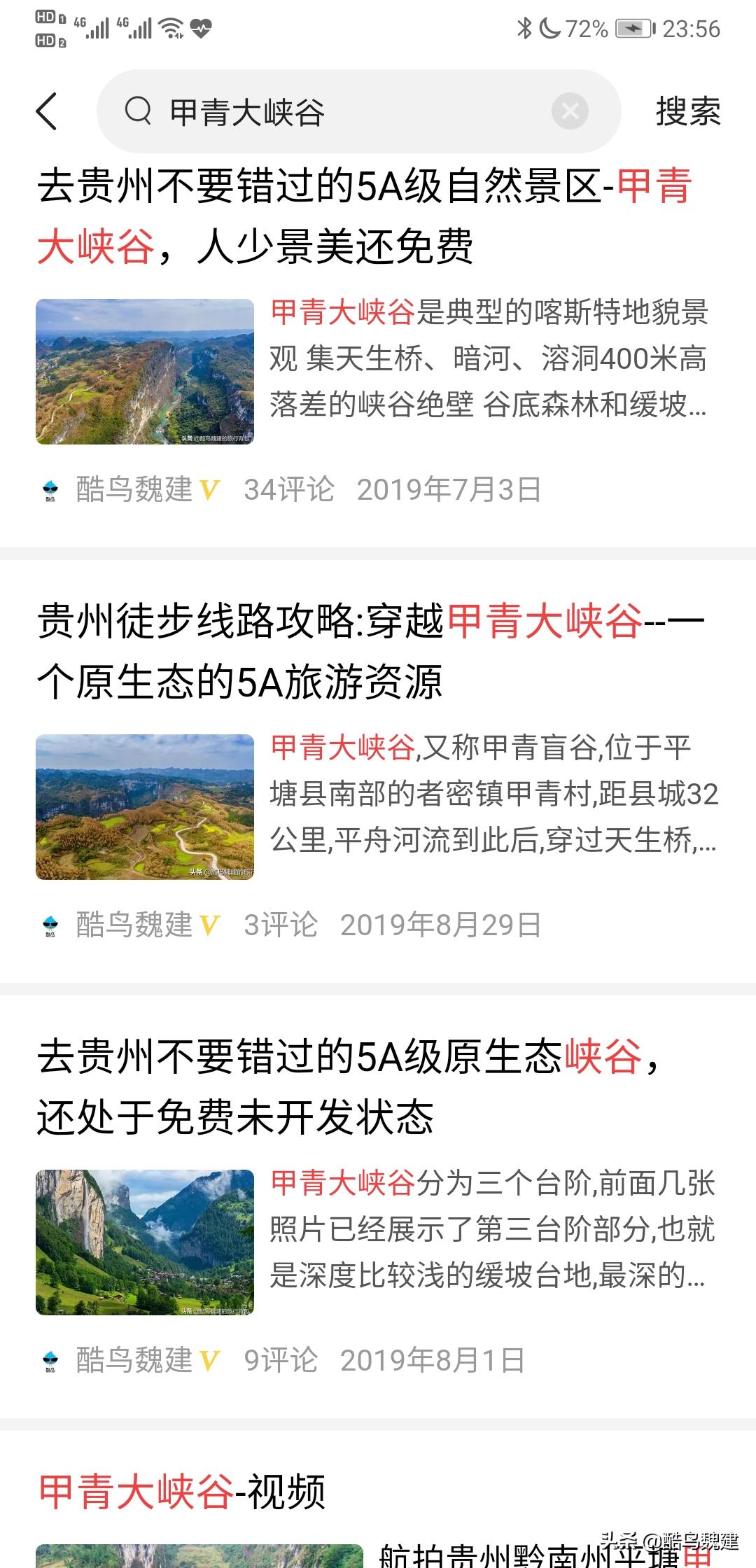Tap the magnifying glass search icon
The width and height of the screenshot is (756, 1568).
[x=137, y=111]
